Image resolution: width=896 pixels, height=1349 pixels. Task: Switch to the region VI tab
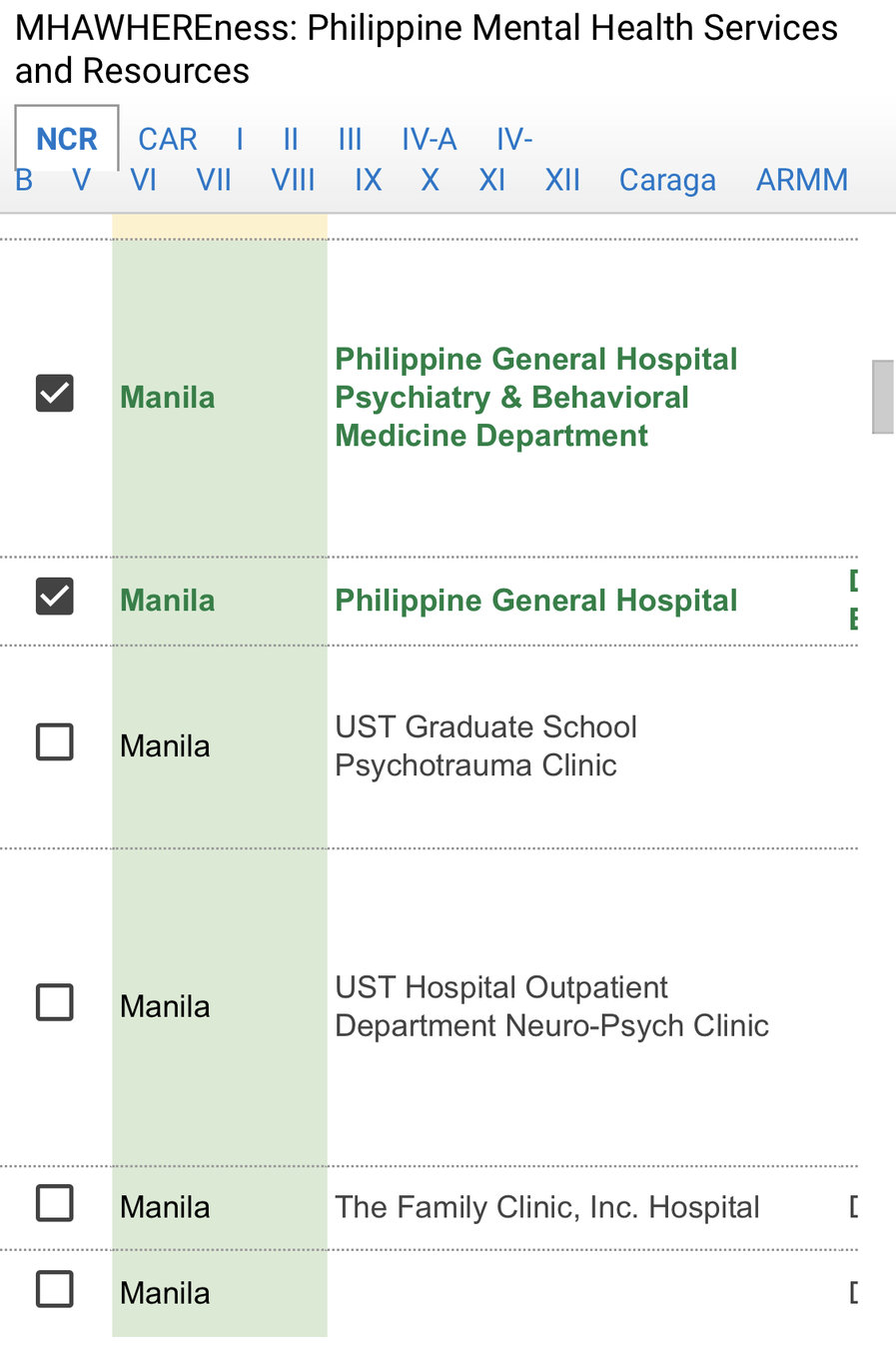143,180
